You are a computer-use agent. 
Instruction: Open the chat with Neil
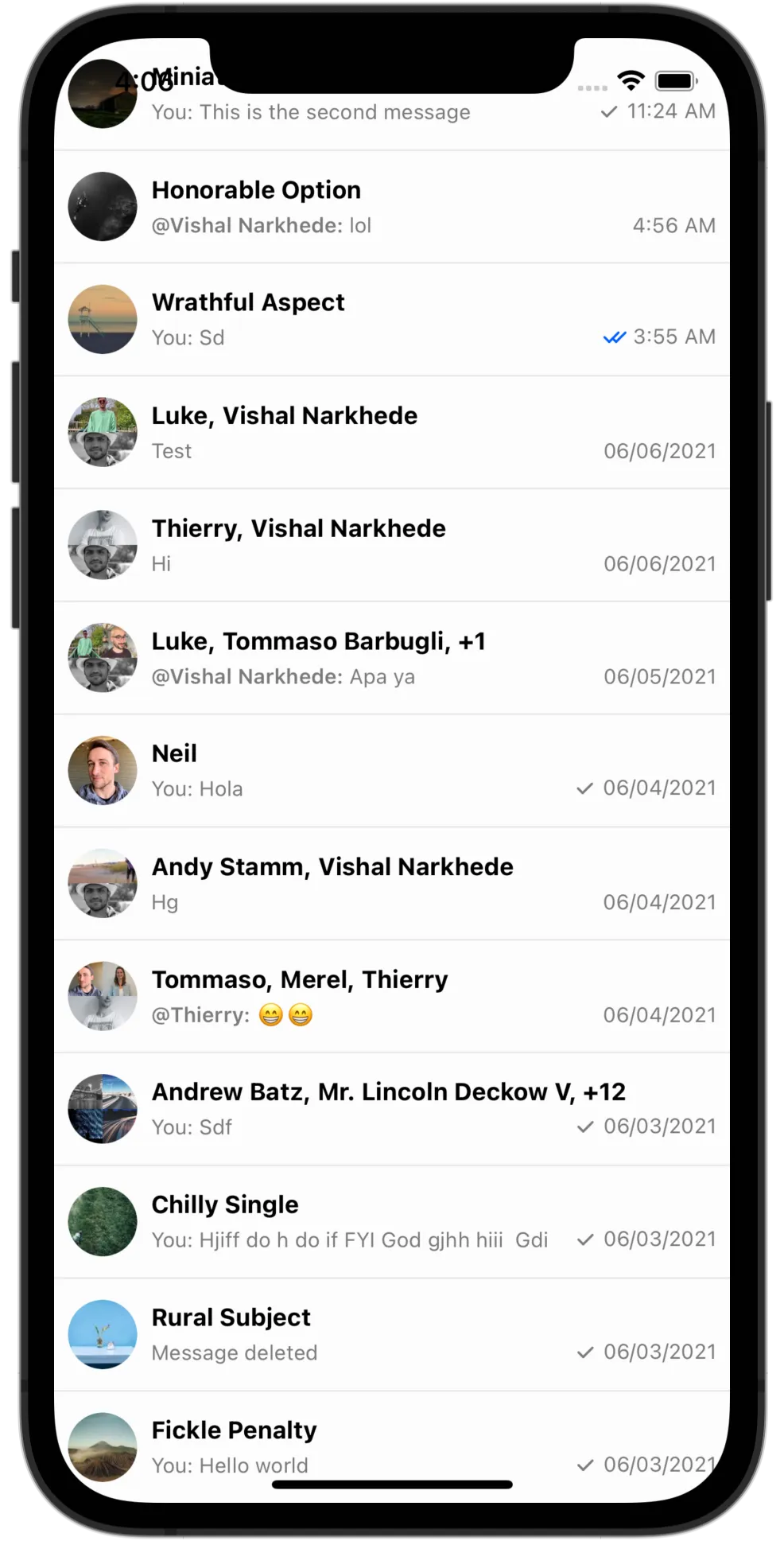391,771
